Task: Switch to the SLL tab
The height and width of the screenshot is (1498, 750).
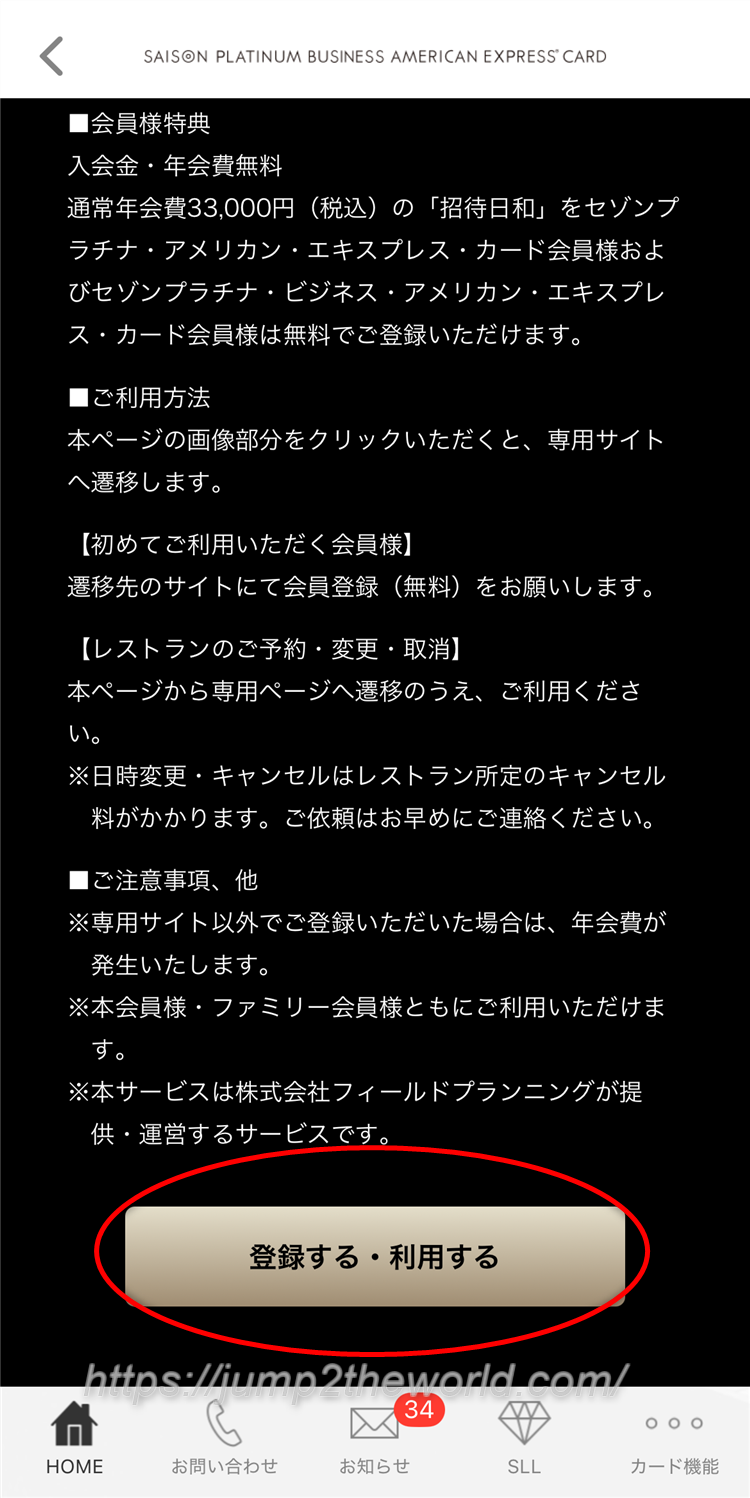Action: [524, 1440]
